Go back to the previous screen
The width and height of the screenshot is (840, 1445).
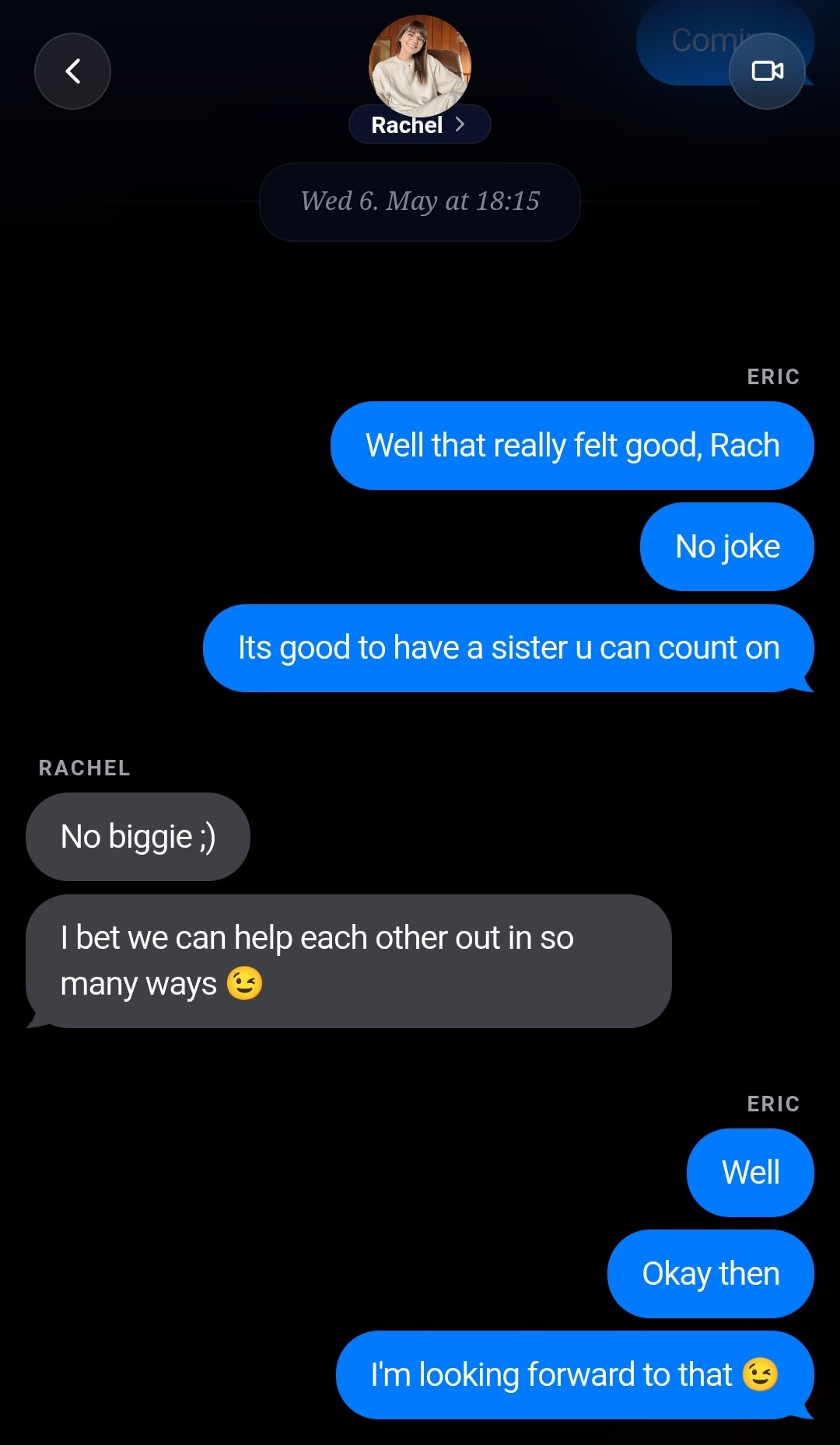tap(72, 72)
